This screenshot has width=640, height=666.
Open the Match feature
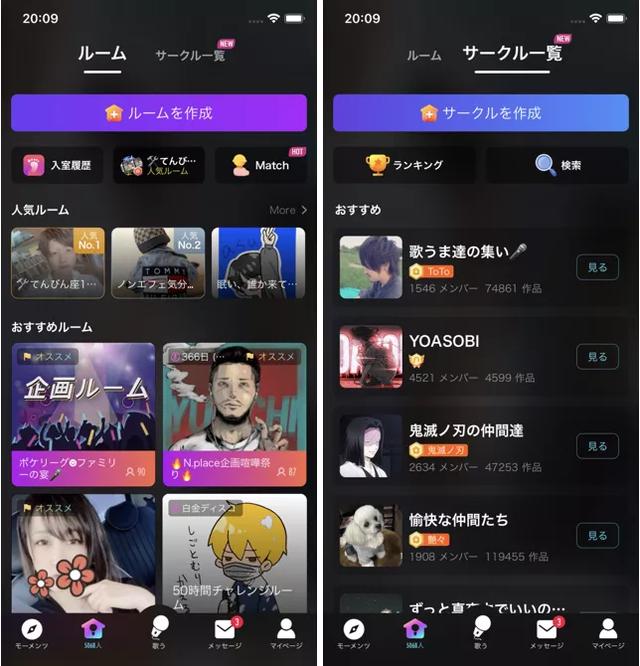point(260,165)
